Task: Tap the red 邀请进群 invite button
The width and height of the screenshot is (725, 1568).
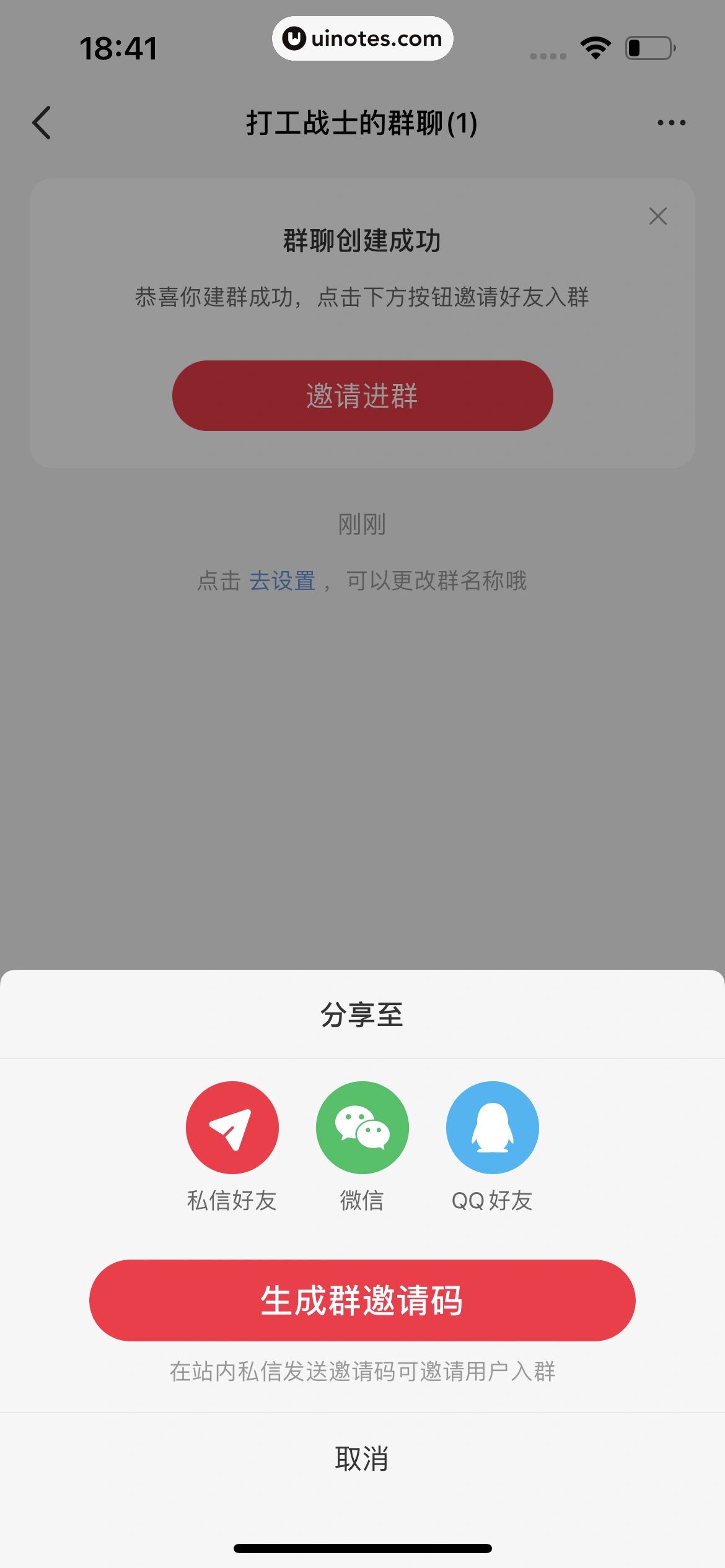Action: tap(362, 395)
